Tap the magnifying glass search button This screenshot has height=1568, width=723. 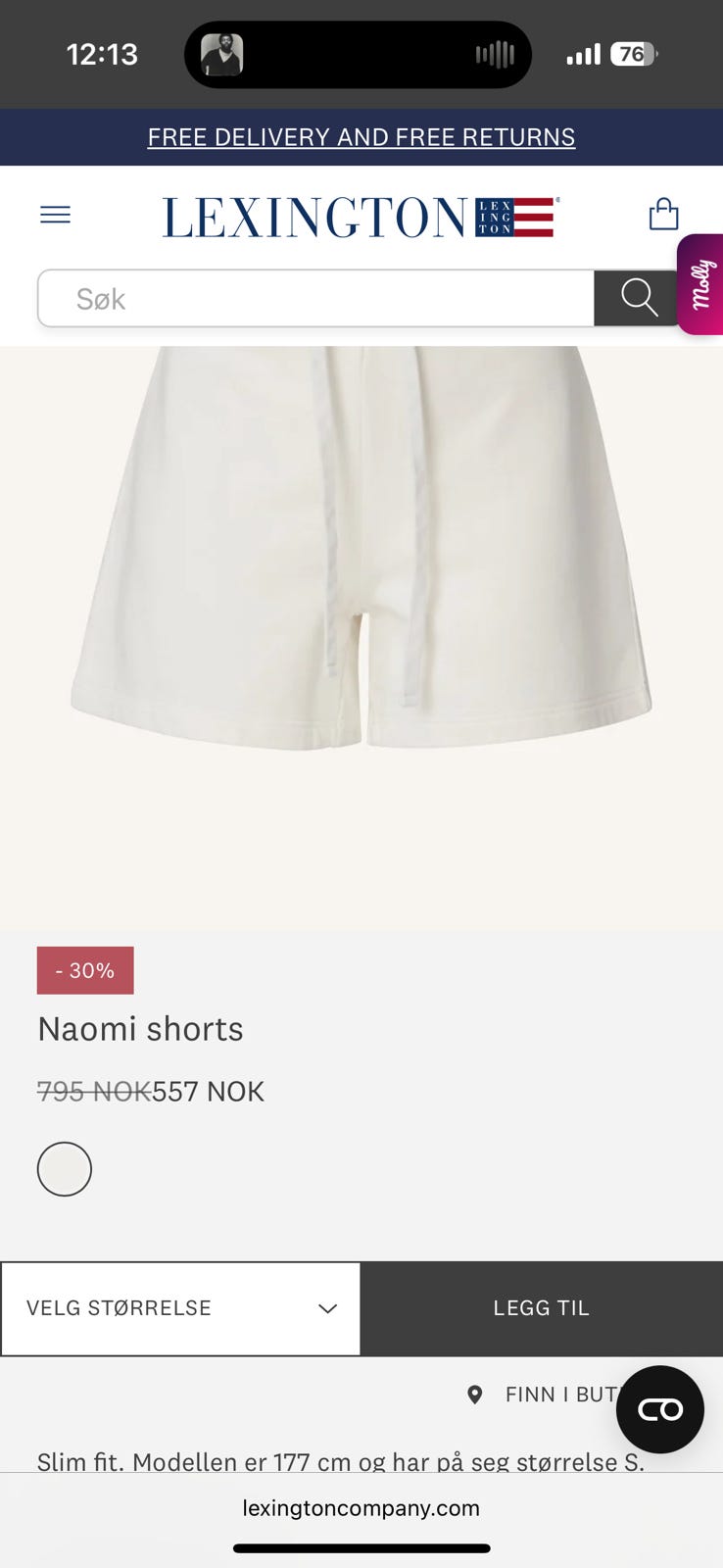pyautogui.click(x=639, y=298)
